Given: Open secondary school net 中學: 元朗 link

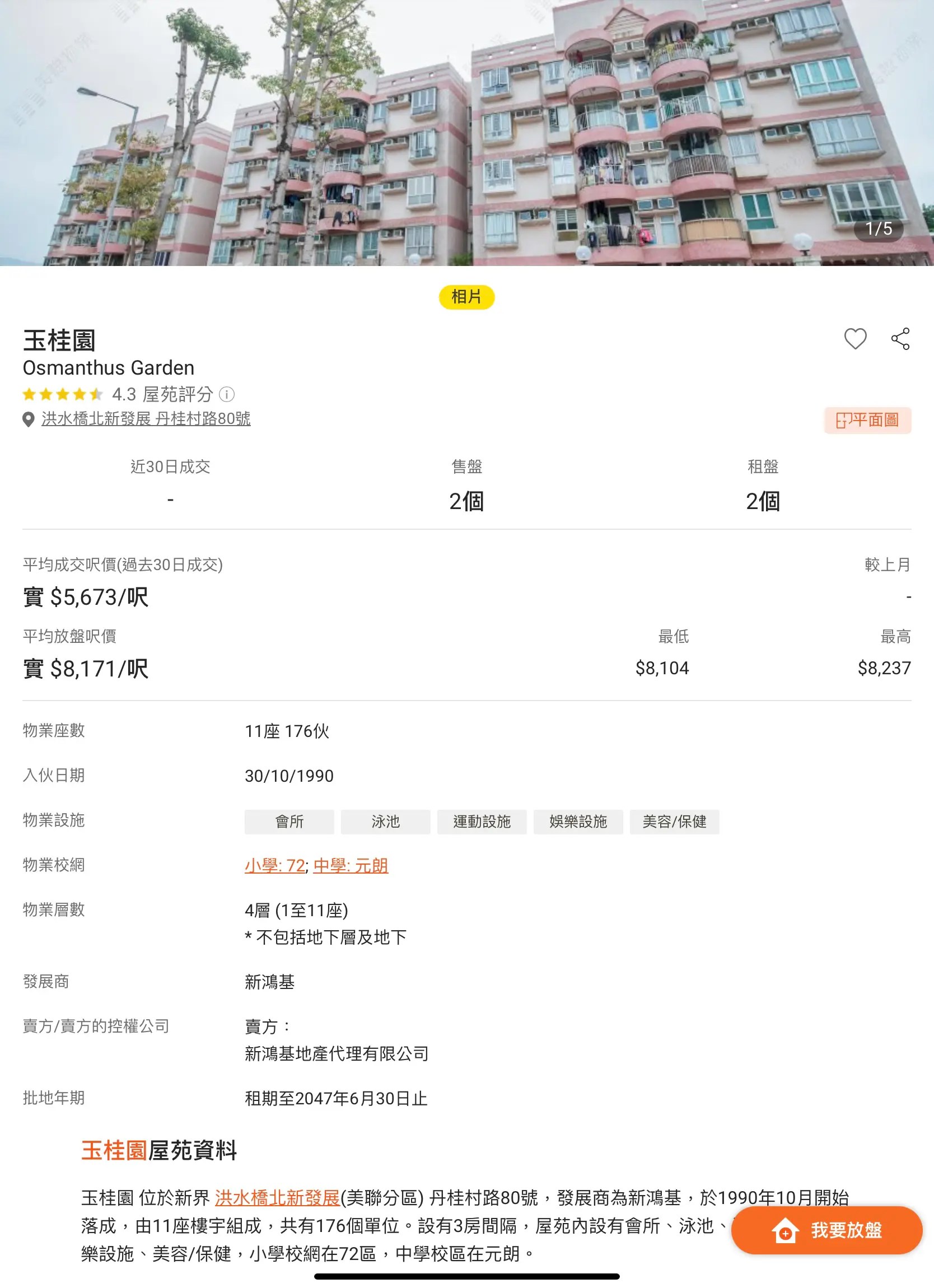Looking at the screenshot, I should pos(351,866).
